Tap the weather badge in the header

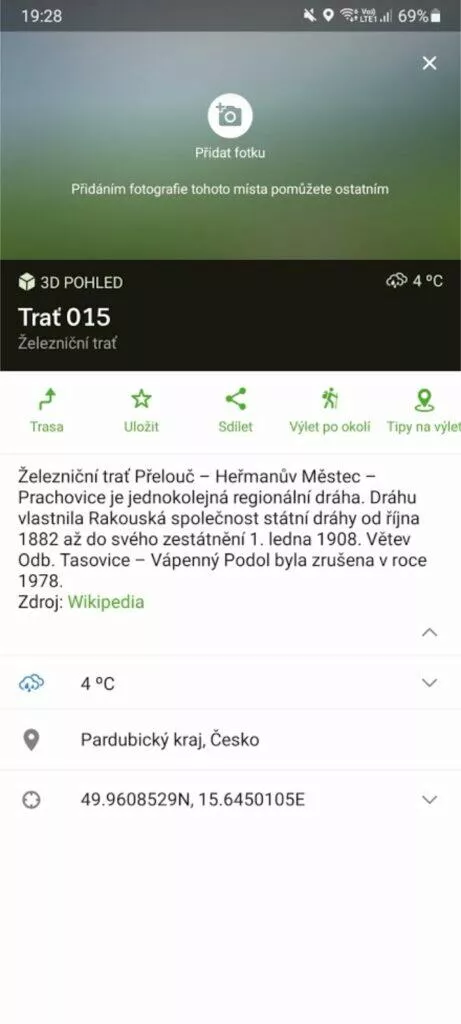point(415,281)
